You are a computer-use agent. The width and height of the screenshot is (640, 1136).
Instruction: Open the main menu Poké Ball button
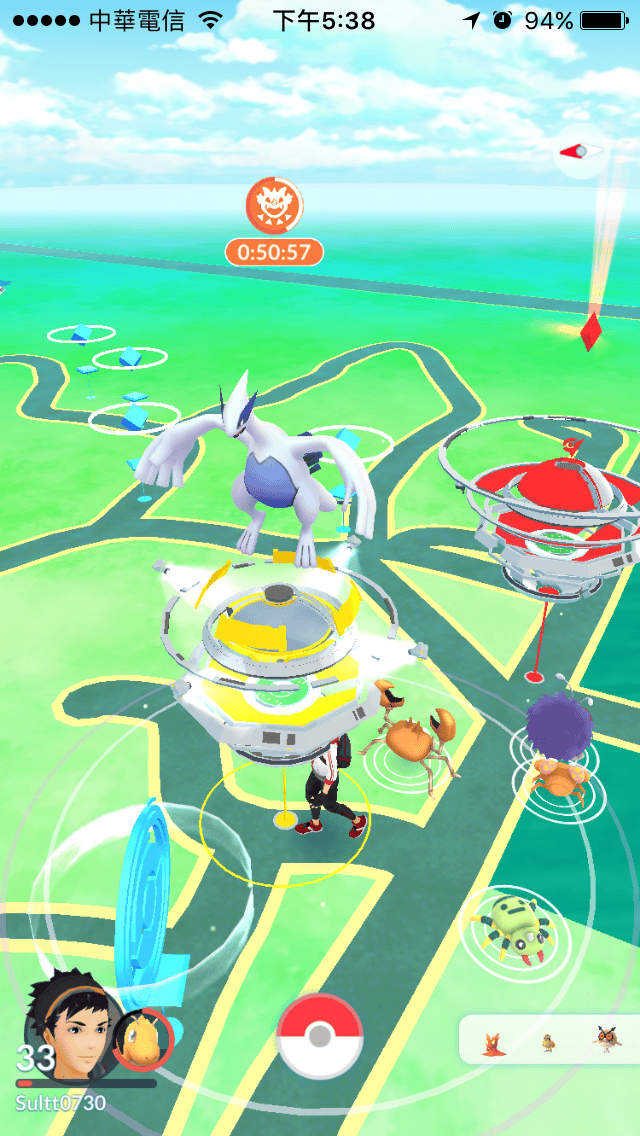point(319,1036)
